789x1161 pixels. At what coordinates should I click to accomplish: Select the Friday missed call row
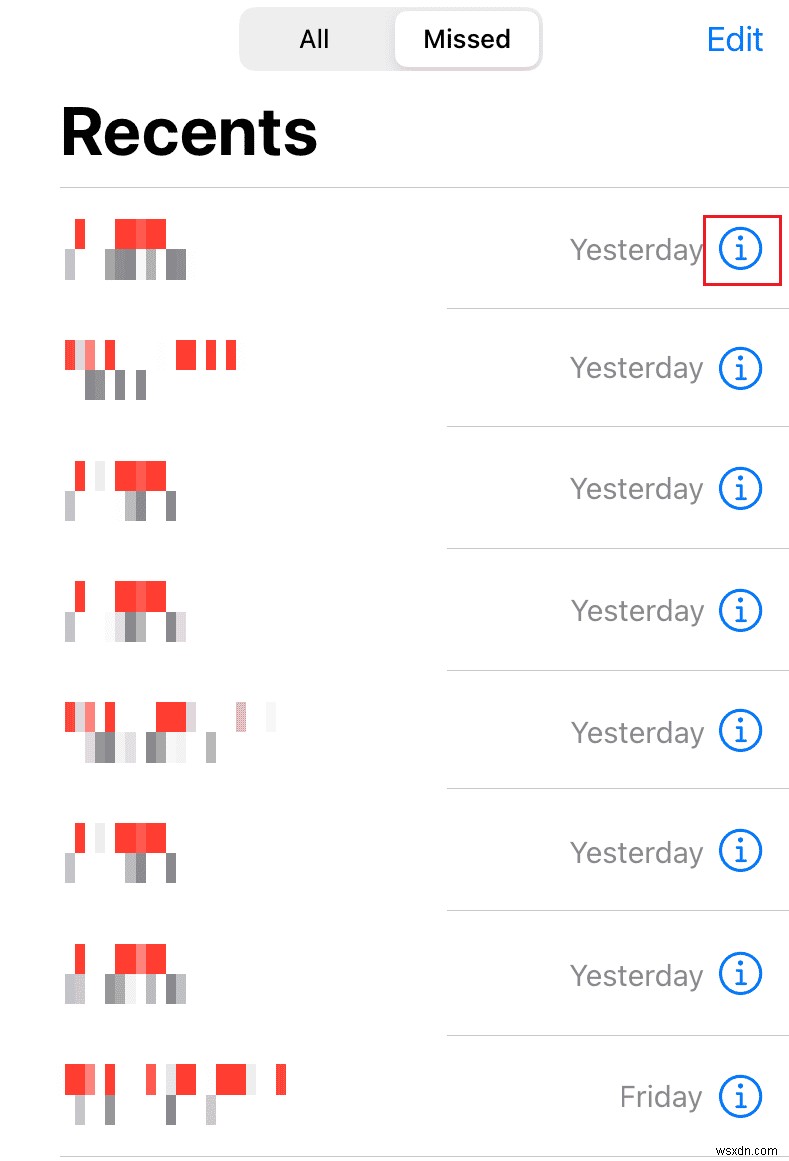click(250, 1096)
